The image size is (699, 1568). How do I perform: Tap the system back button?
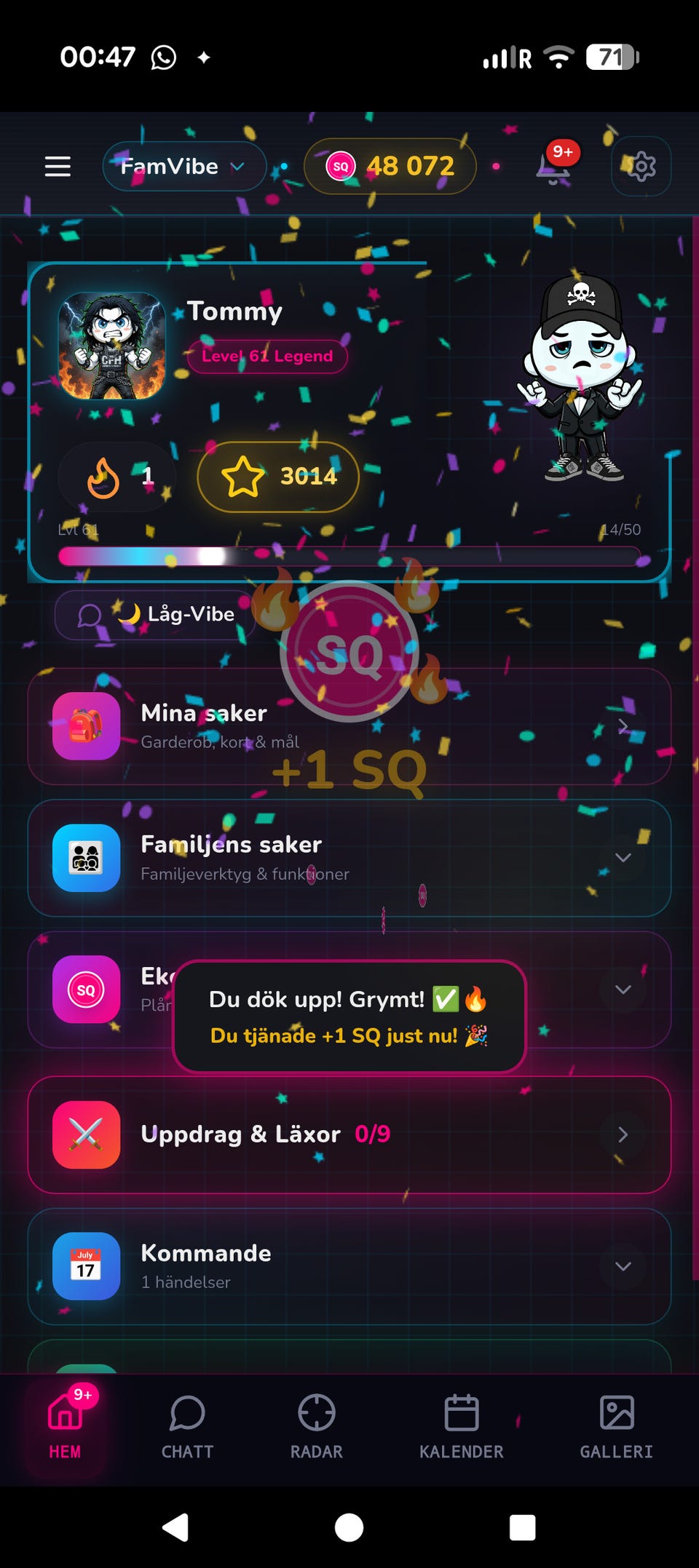(x=175, y=1527)
